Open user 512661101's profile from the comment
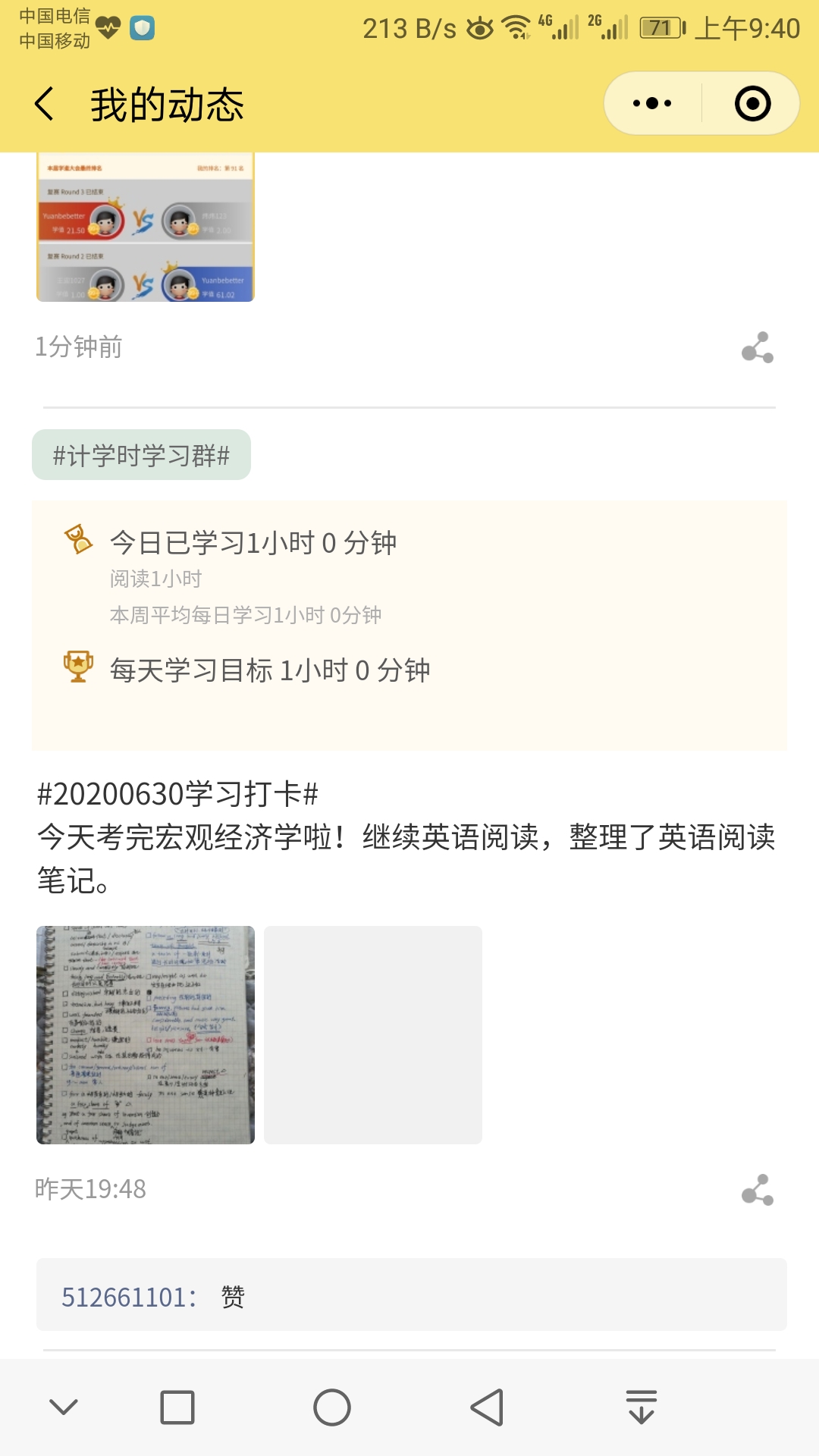This screenshot has height=1456, width=819. (x=127, y=1297)
